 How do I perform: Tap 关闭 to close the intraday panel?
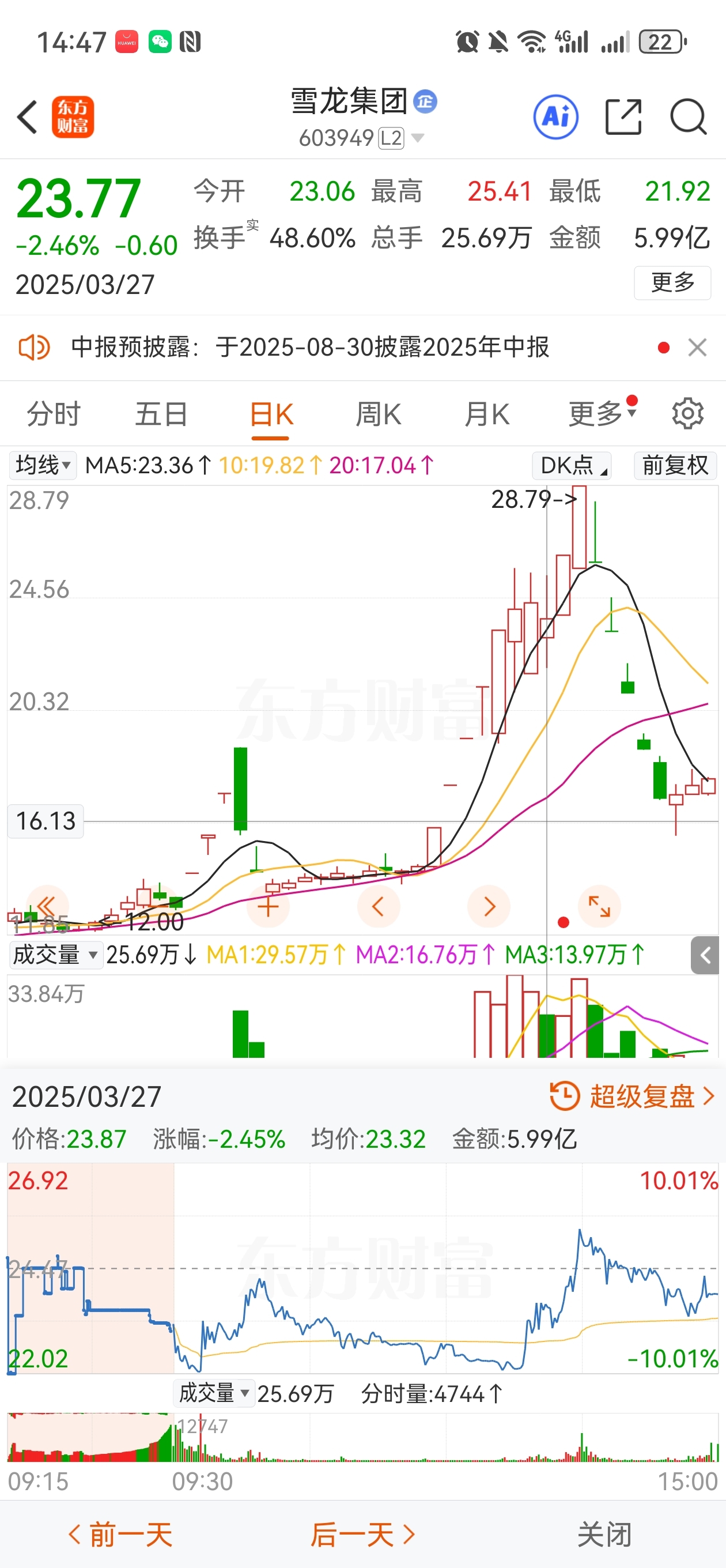tap(604, 1535)
